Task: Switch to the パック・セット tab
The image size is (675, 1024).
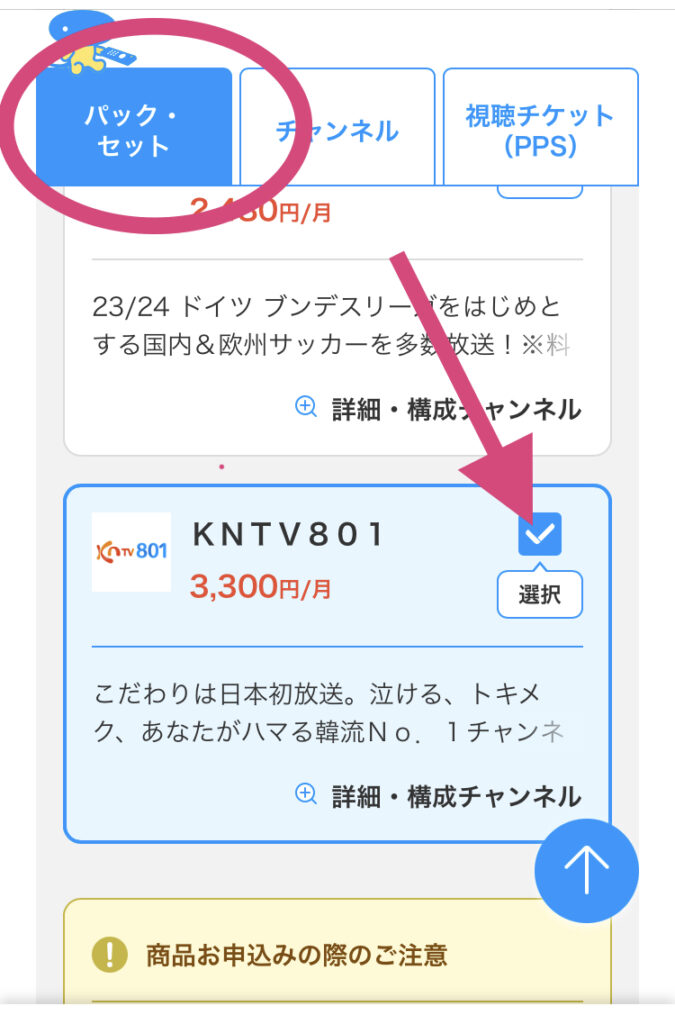Action: (x=134, y=130)
